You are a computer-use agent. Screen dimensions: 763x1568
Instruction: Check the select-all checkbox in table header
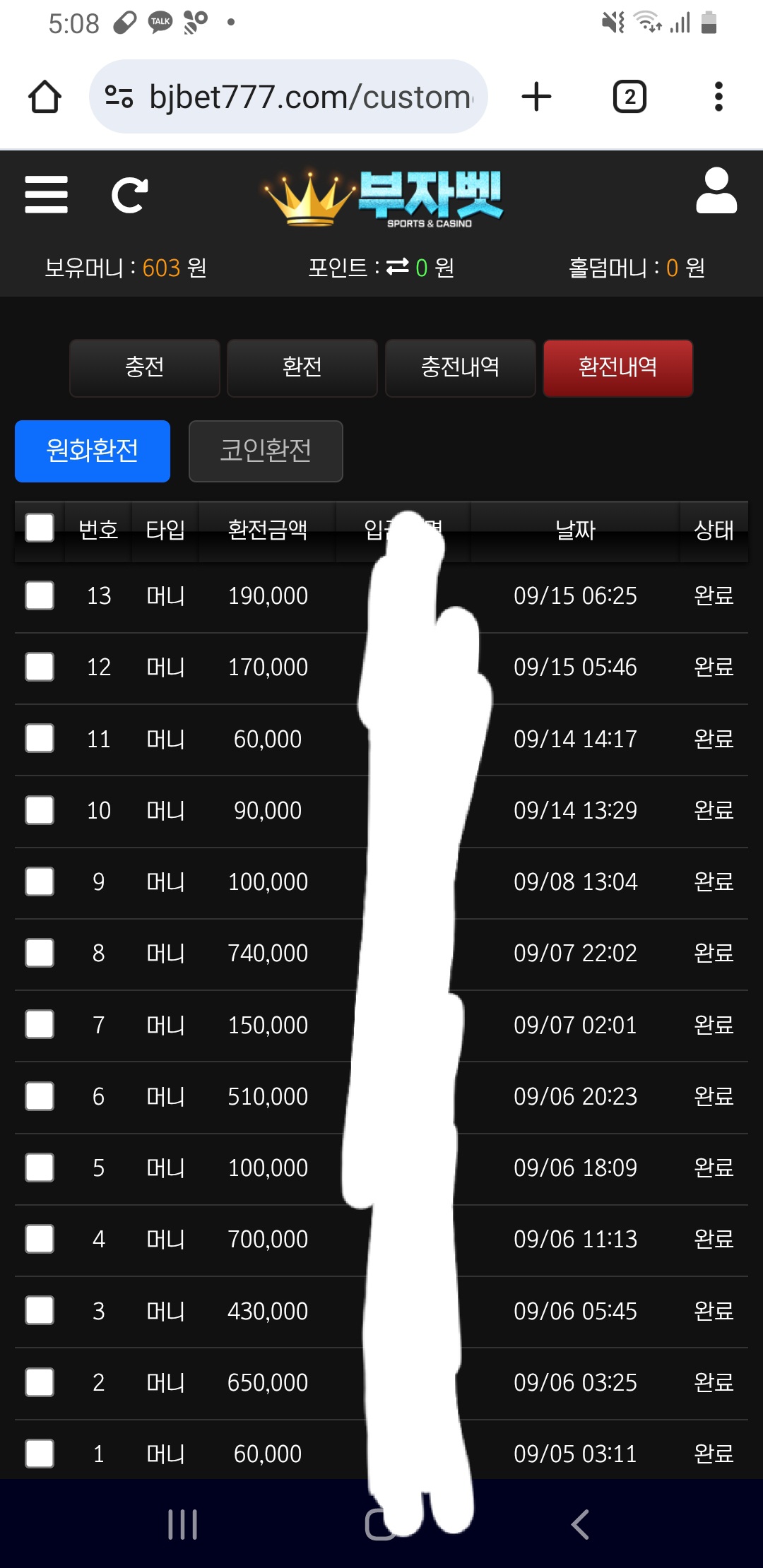pyautogui.click(x=40, y=528)
